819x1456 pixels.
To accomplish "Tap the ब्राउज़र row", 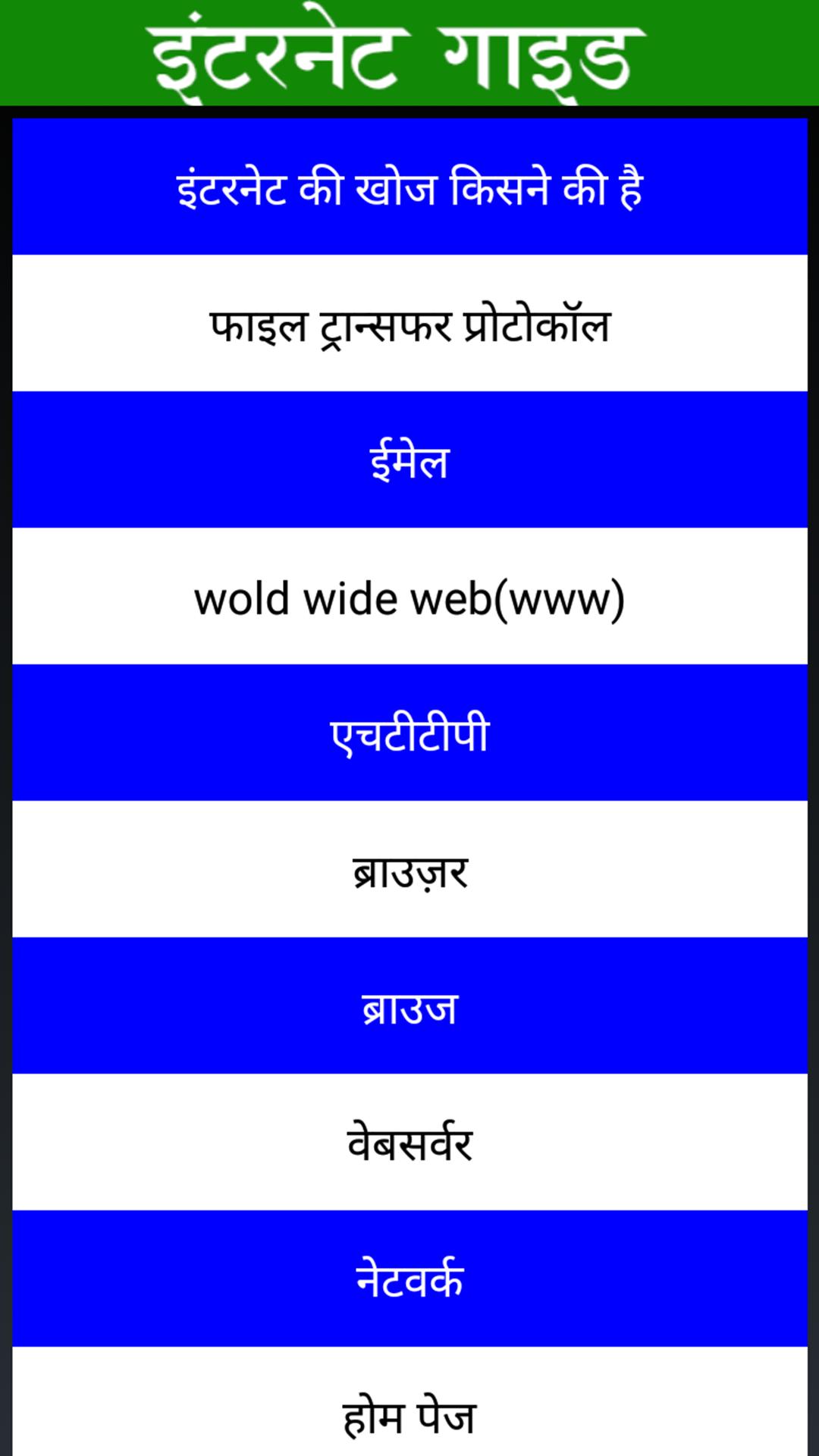I will click(409, 870).
